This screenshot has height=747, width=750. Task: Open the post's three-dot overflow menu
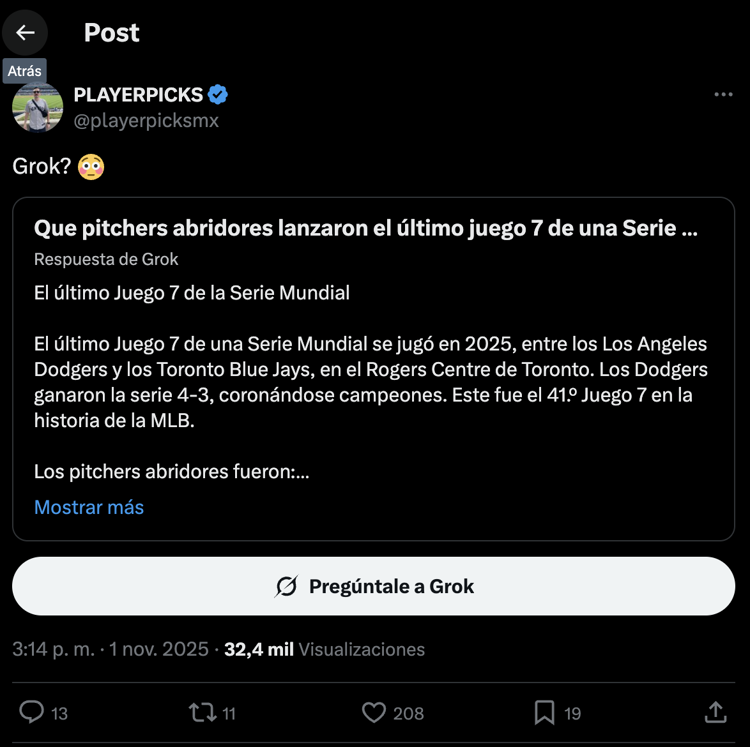coord(723,95)
